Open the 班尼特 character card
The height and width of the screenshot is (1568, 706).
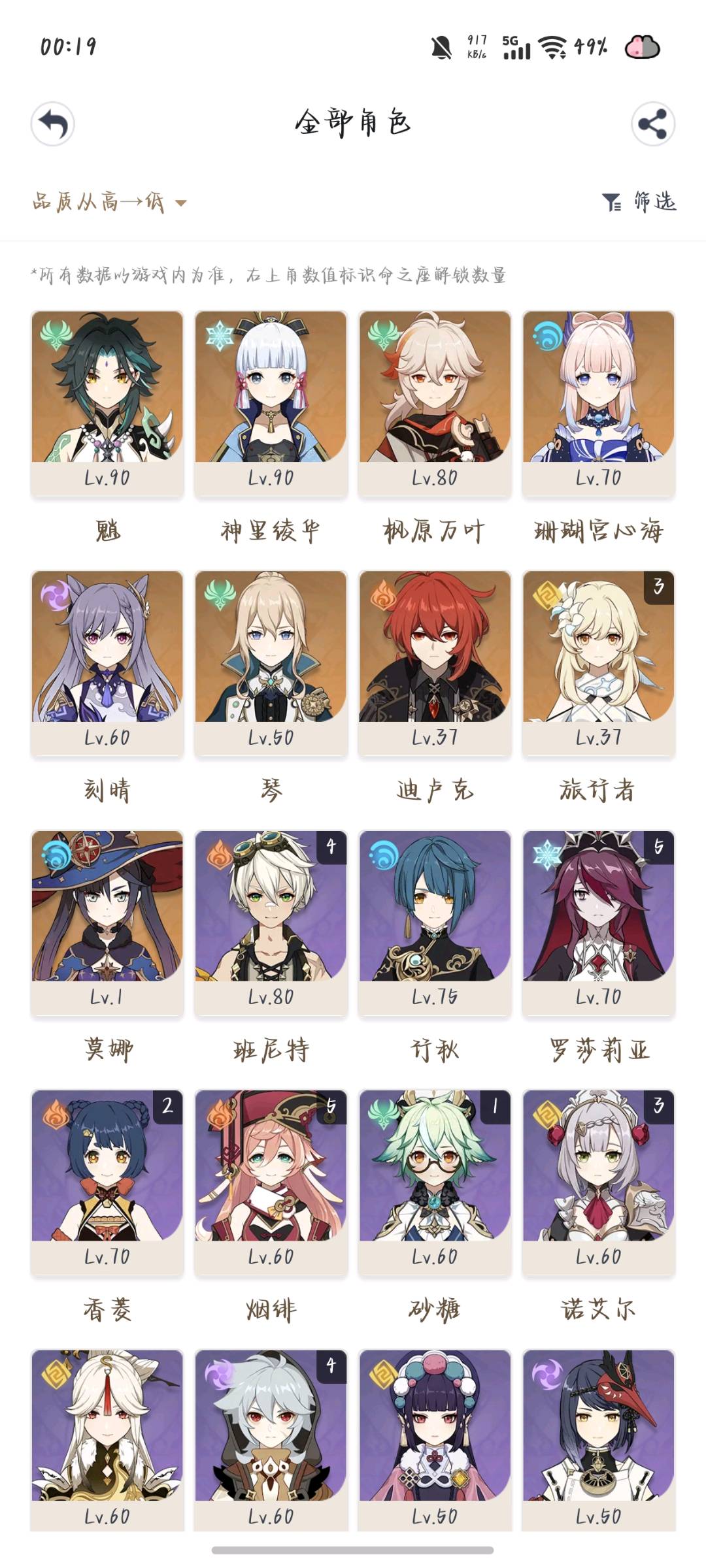[271, 922]
